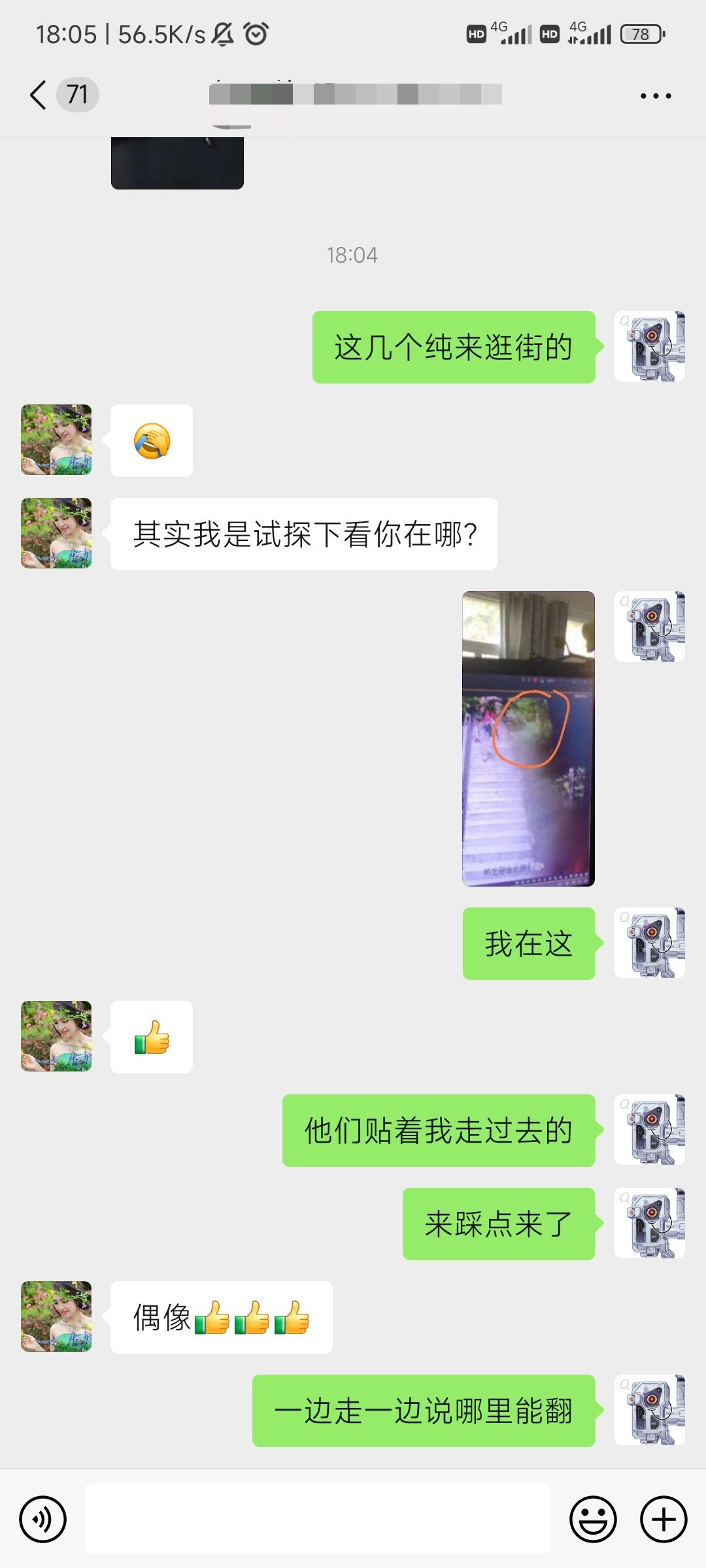The height and width of the screenshot is (1568, 706).
Task: Switch to voice message input
Action: tap(43, 1519)
